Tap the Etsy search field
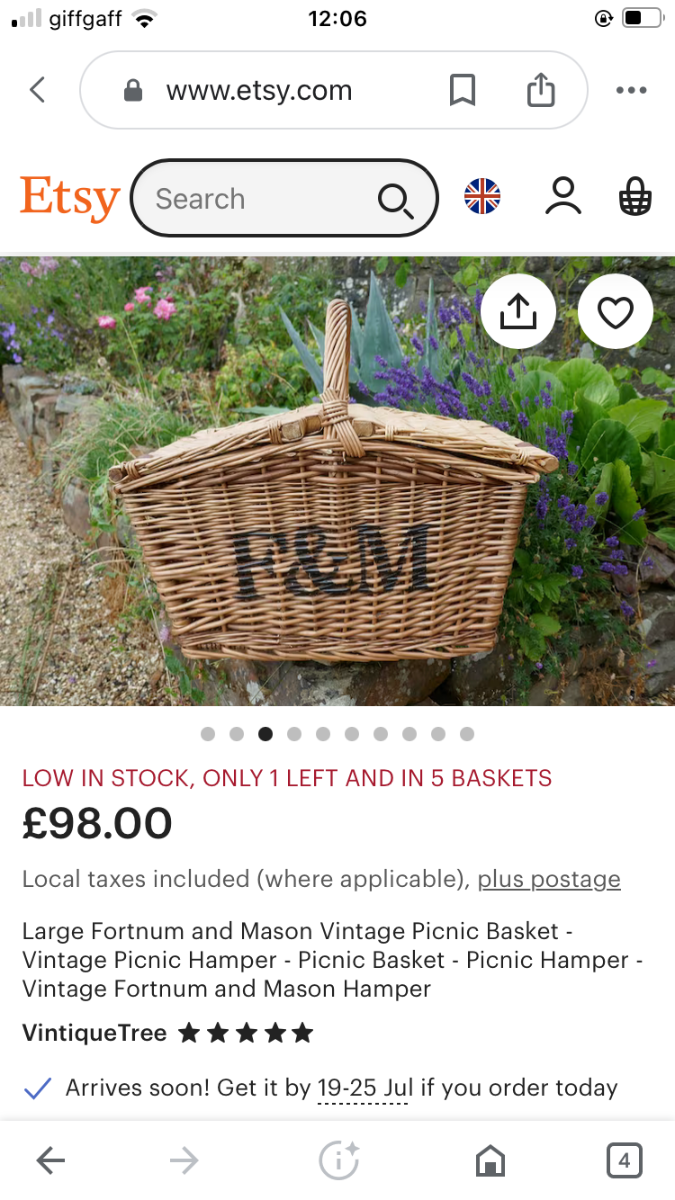675x1200 pixels. [x=284, y=198]
